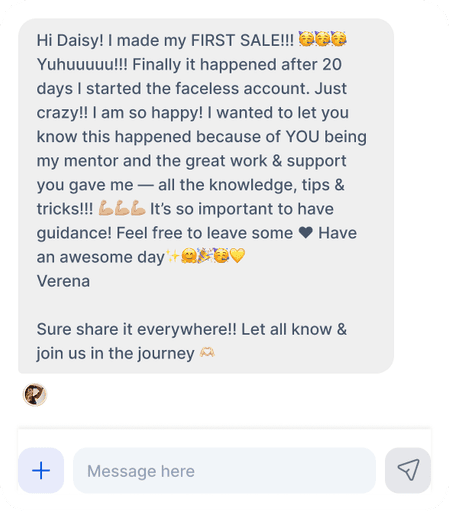Viewport: 449px width, 512px height.
Task: Focus the "Message here" text field
Action: (224, 470)
